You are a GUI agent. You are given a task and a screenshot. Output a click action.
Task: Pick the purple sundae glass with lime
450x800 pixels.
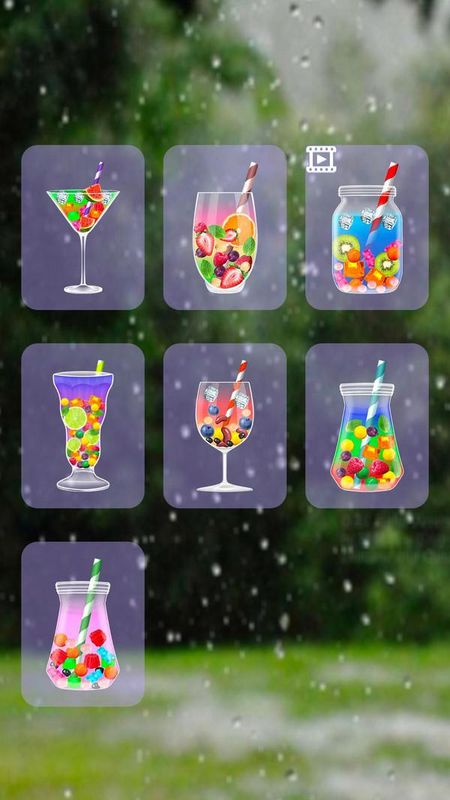point(83,426)
